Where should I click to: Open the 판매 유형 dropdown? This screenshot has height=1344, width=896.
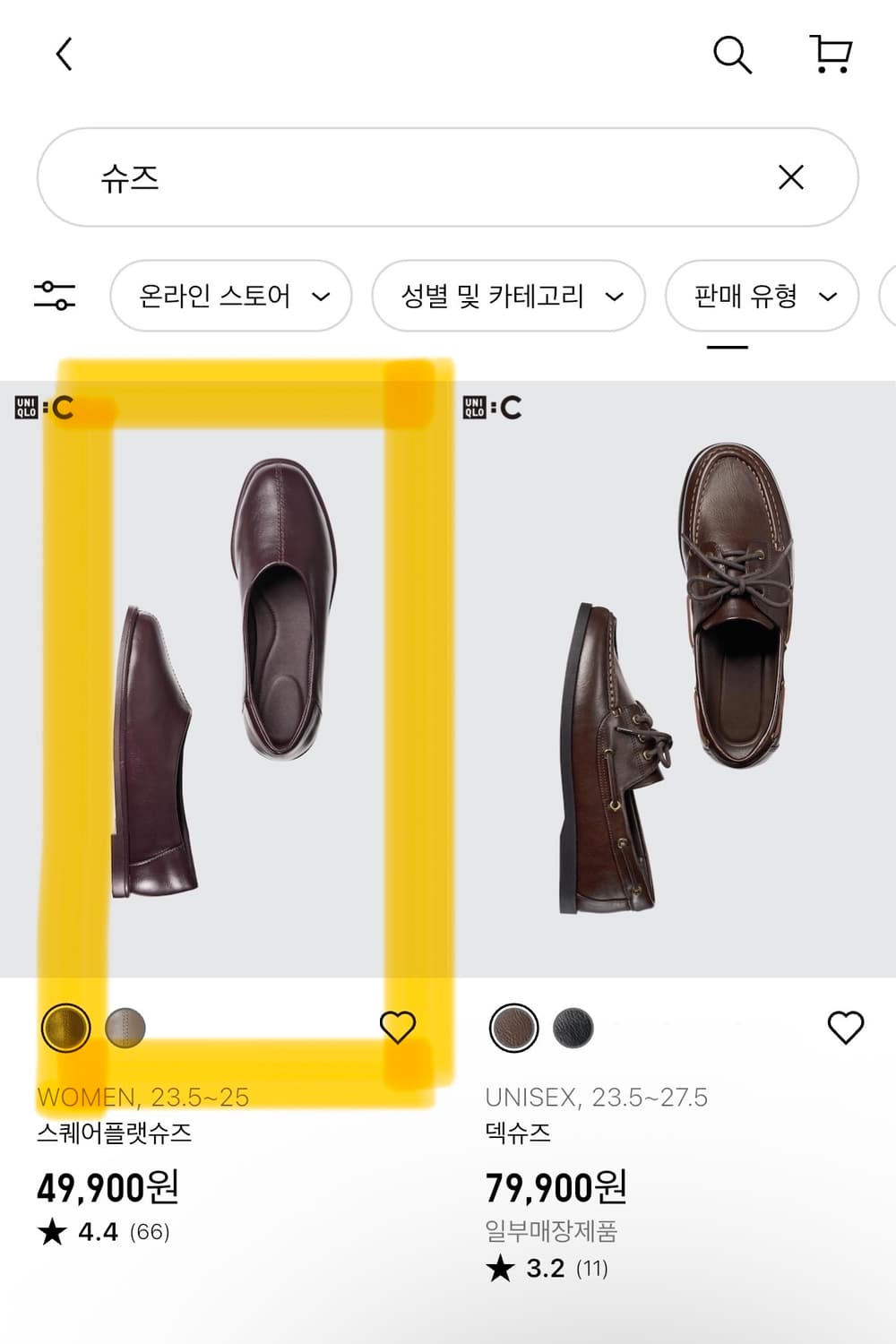(x=761, y=297)
